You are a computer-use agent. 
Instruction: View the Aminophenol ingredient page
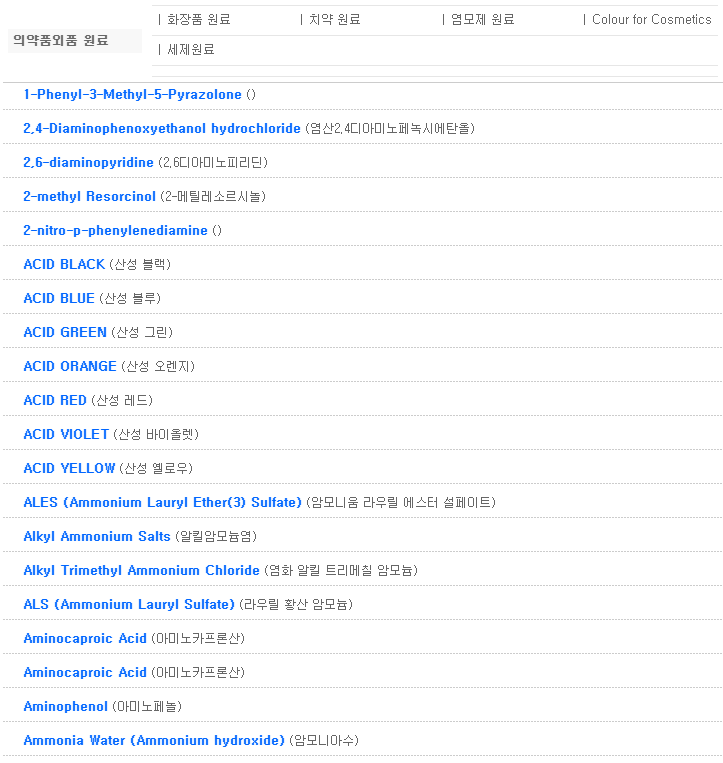coord(66,706)
